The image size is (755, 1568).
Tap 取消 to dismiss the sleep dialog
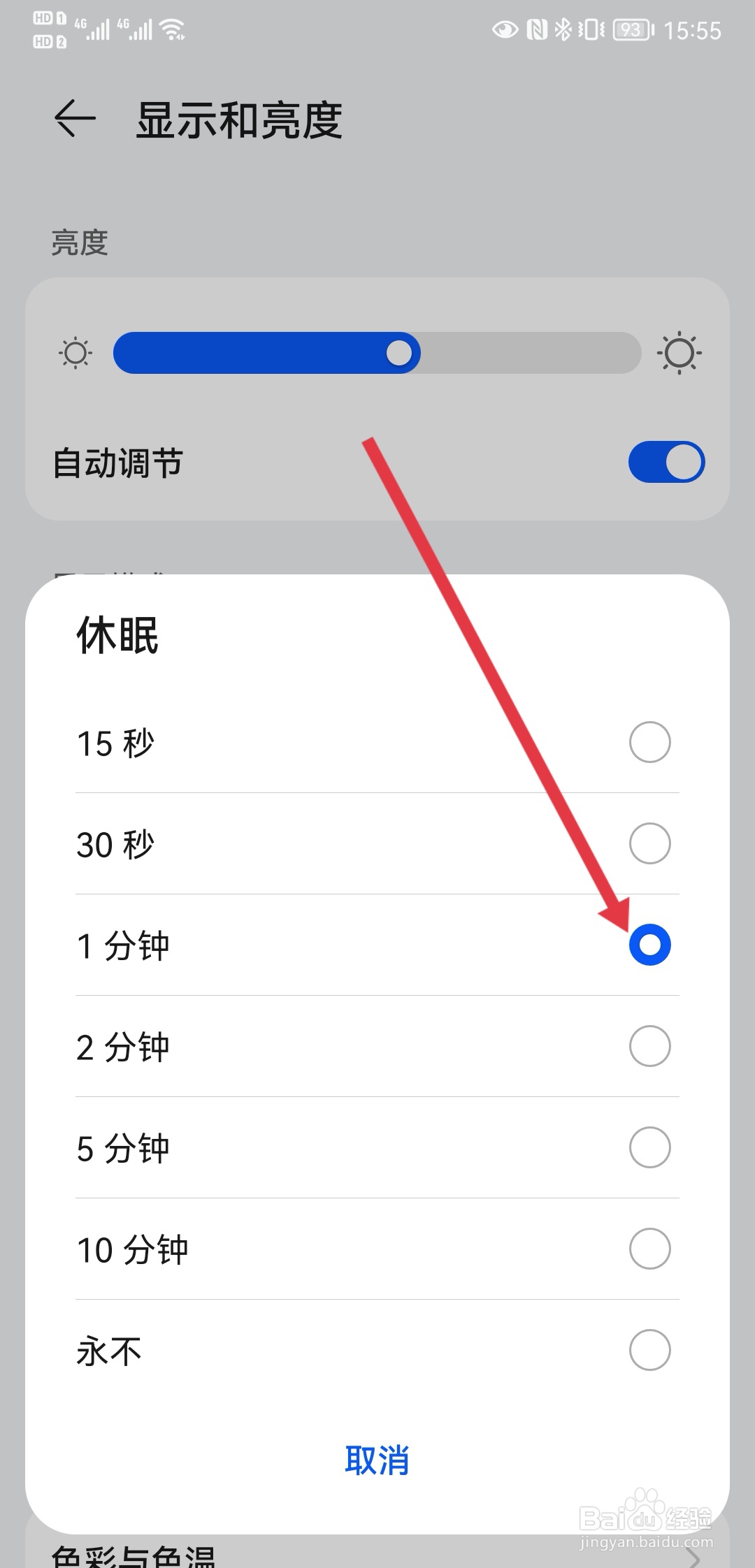point(377,1460)
